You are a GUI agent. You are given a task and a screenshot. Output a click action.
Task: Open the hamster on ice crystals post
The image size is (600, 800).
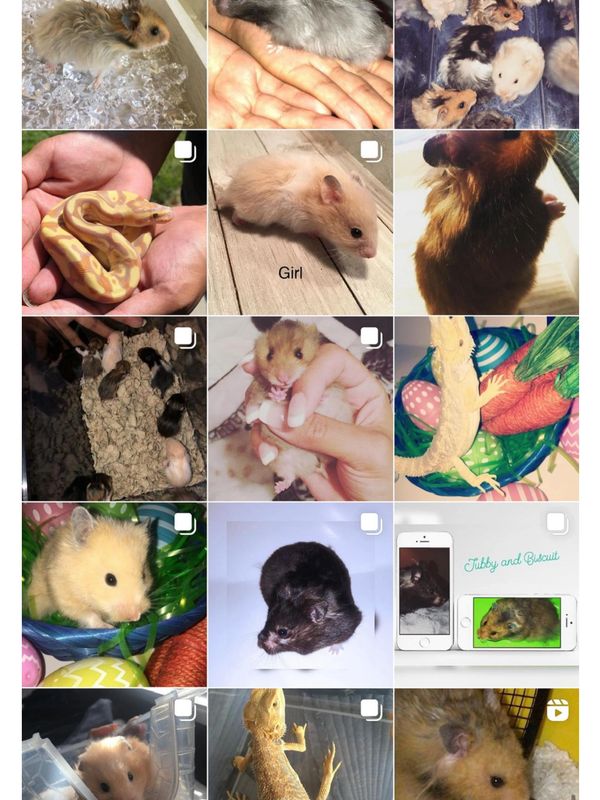(x=114, y=64)
